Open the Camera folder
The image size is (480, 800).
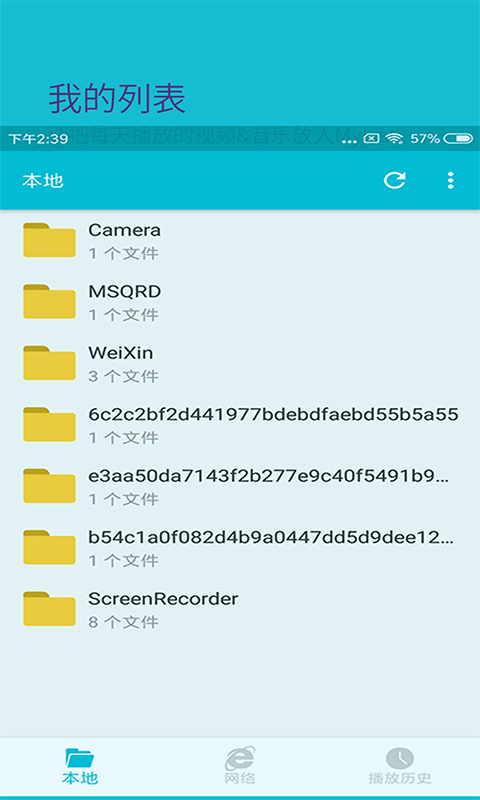pyautogui.click(x=240, y=240)
